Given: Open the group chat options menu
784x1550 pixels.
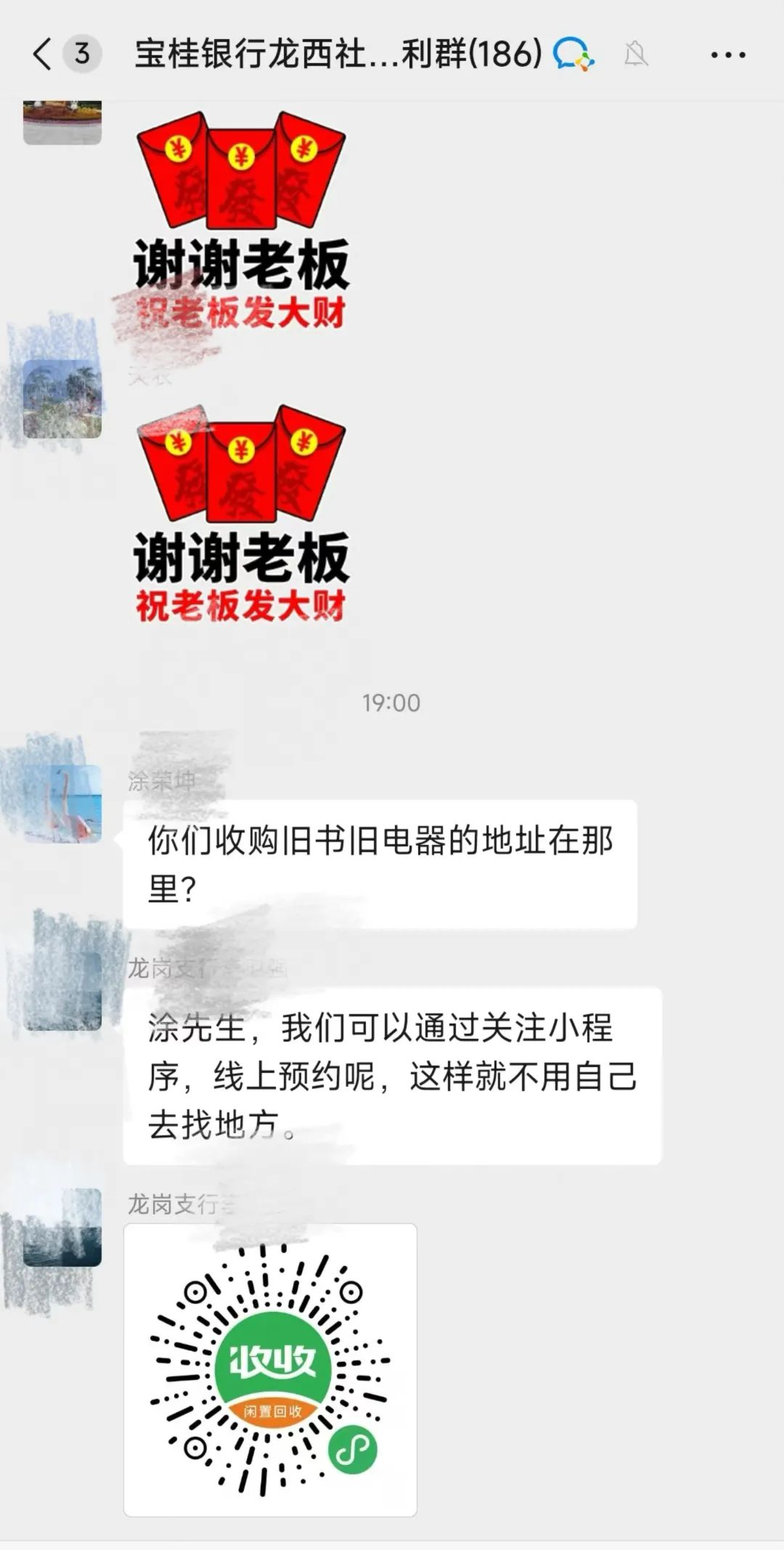Looking at the screenshot, I should pos(728,54).
